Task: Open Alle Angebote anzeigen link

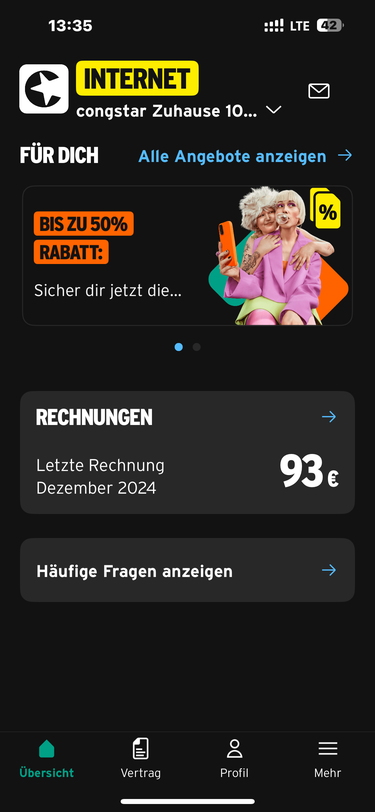Action: pos(245,156)
